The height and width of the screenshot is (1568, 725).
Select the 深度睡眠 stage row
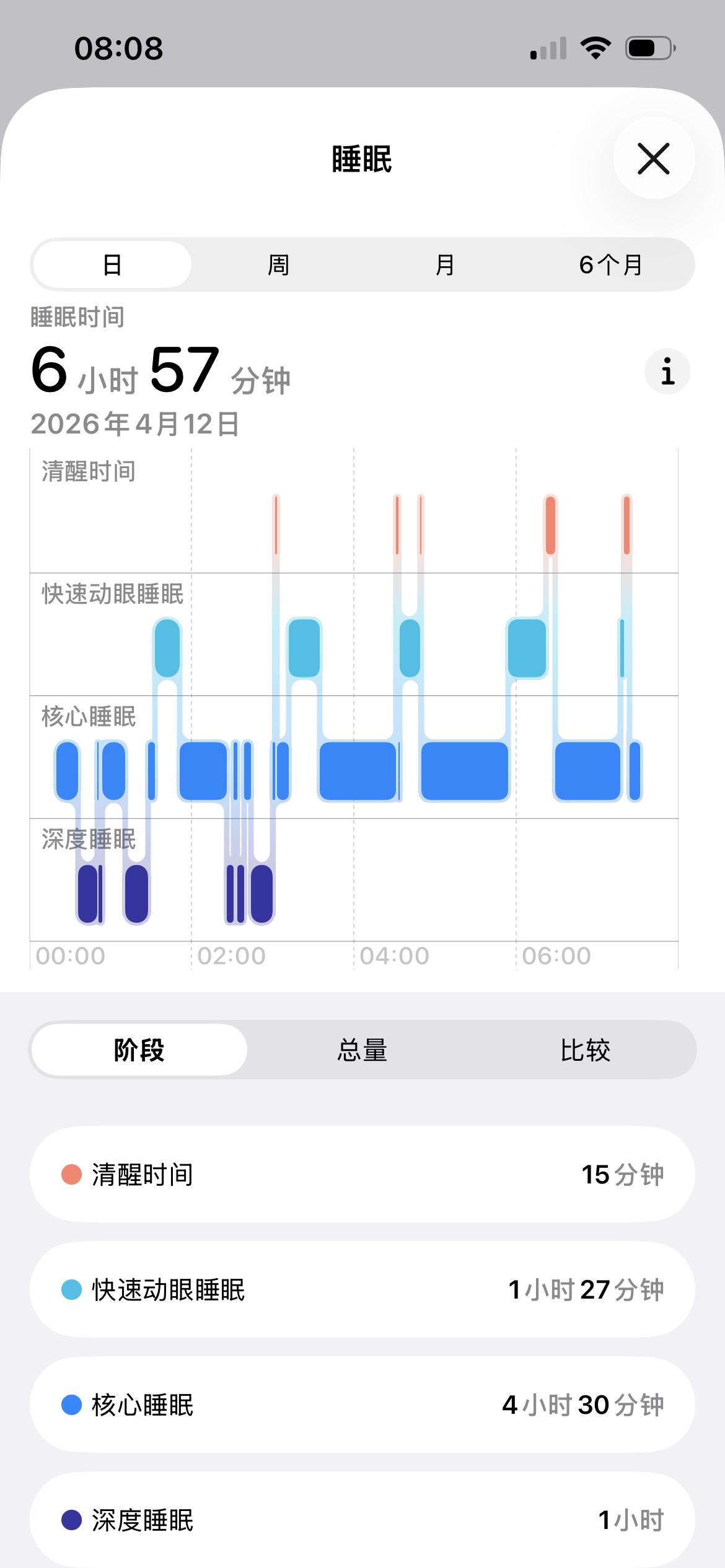pos(362,1520)
